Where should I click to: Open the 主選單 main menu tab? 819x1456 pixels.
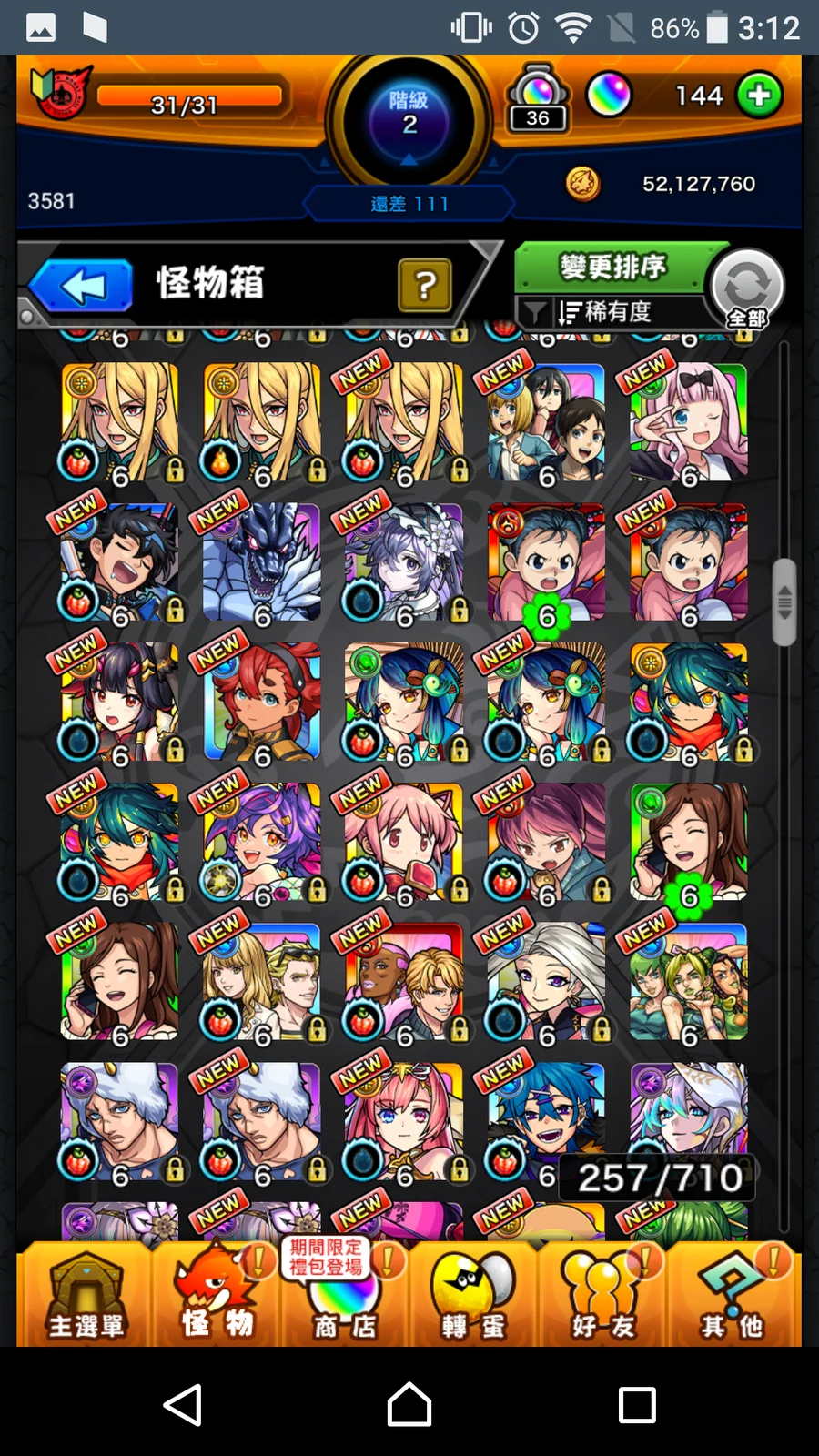(85, 1296)
